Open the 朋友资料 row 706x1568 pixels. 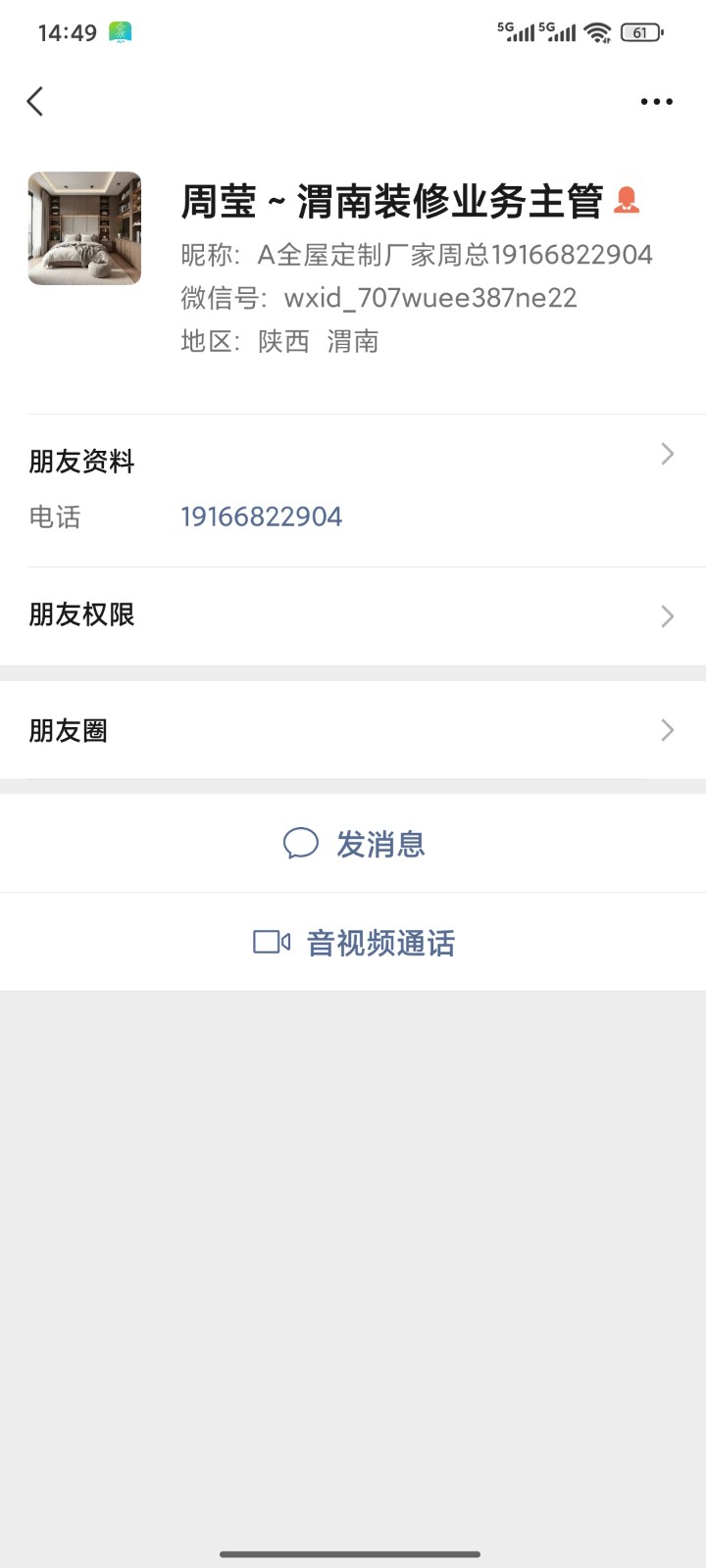(x=353, y=459)
